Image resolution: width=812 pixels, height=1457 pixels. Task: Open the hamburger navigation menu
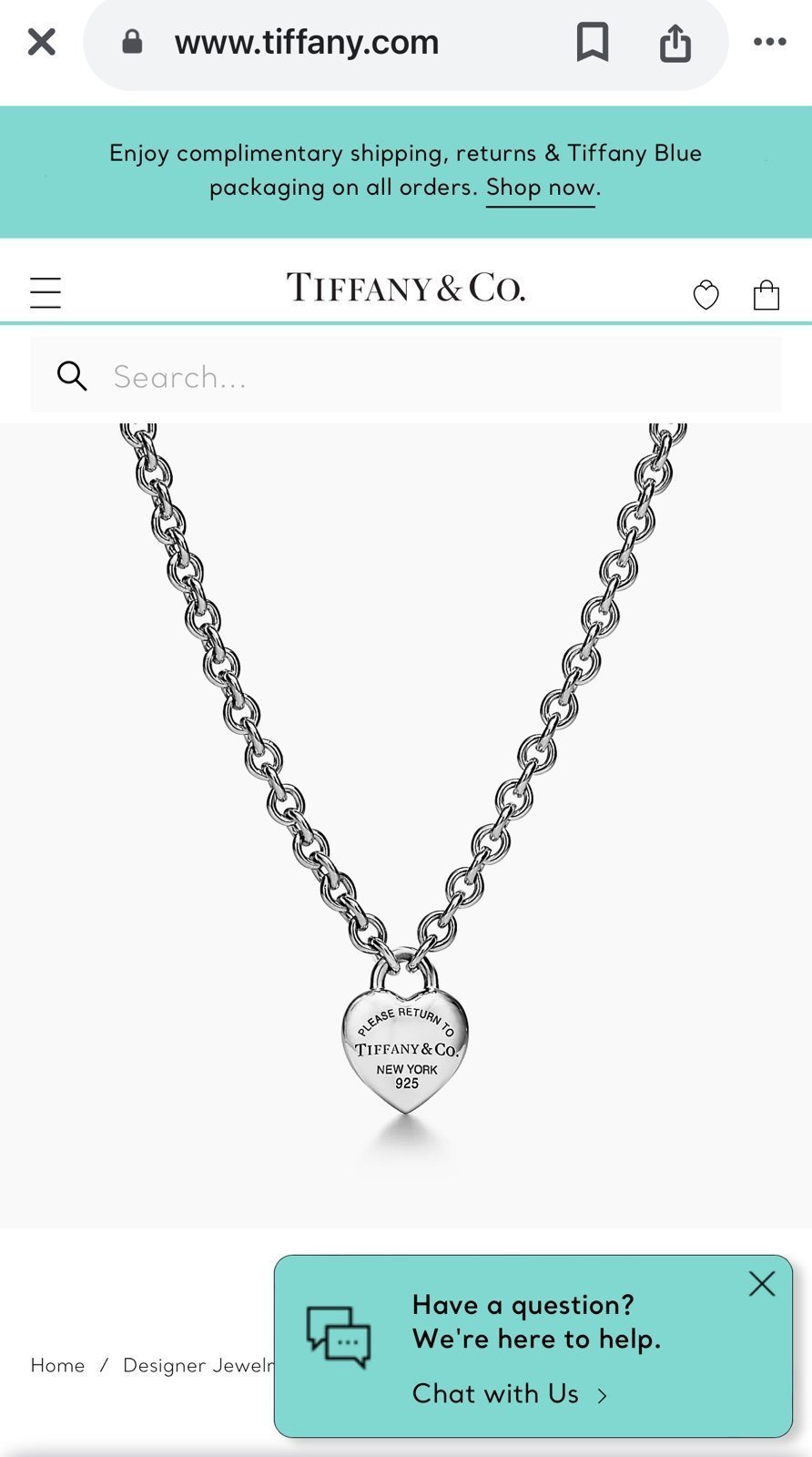pos(46,293)
